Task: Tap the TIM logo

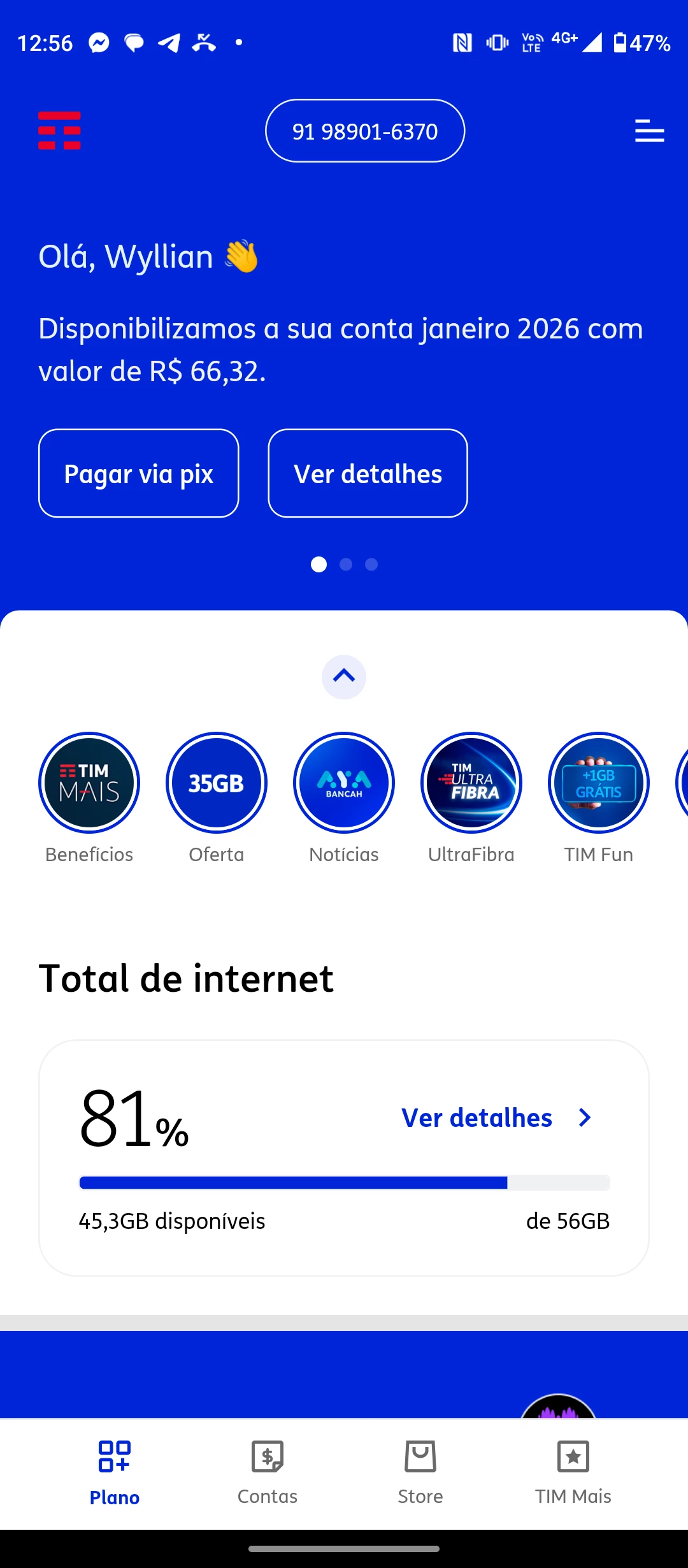Action: [x=59, y=131]
